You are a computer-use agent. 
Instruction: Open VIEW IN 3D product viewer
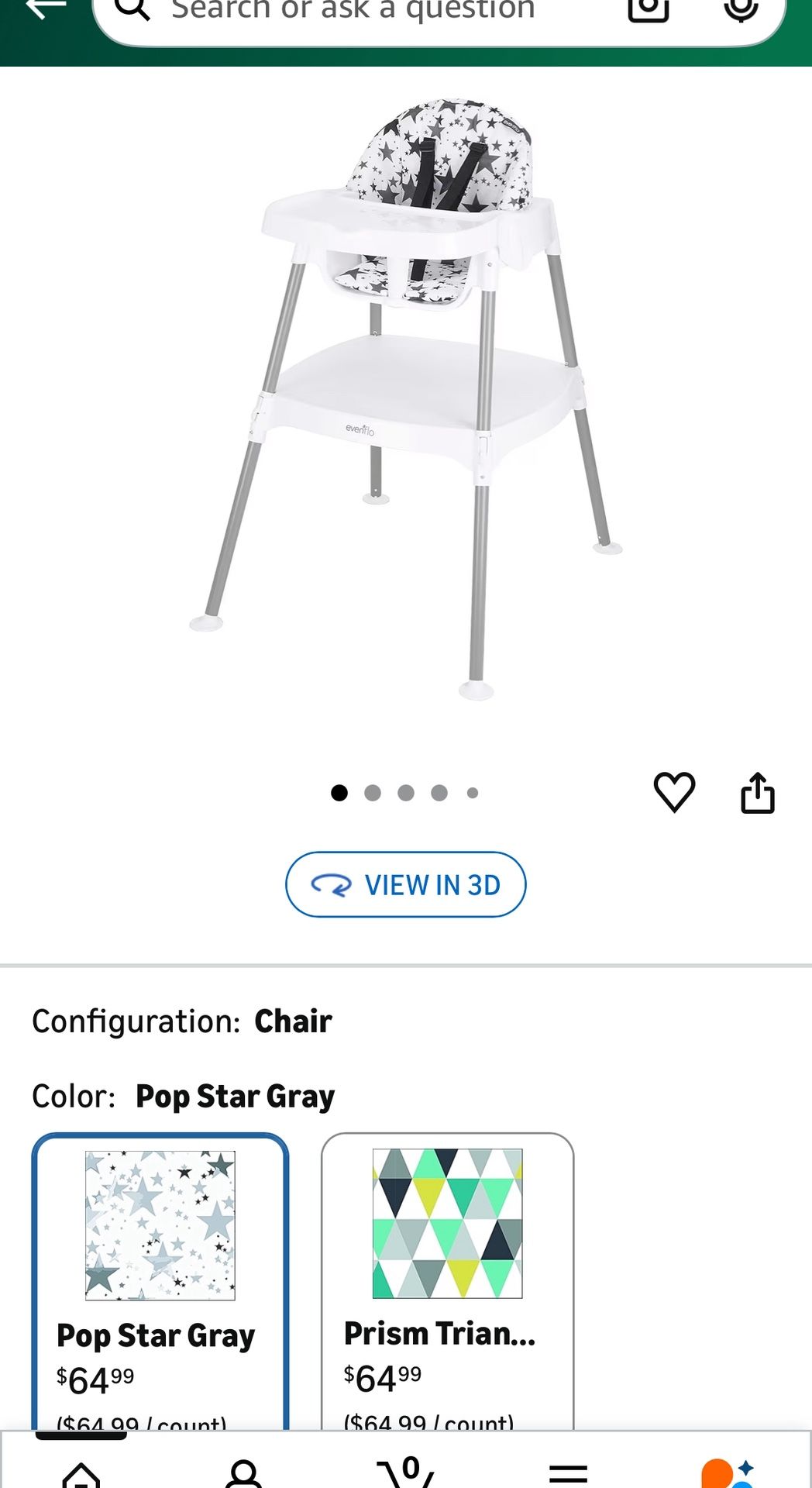(x=405, y=884)
